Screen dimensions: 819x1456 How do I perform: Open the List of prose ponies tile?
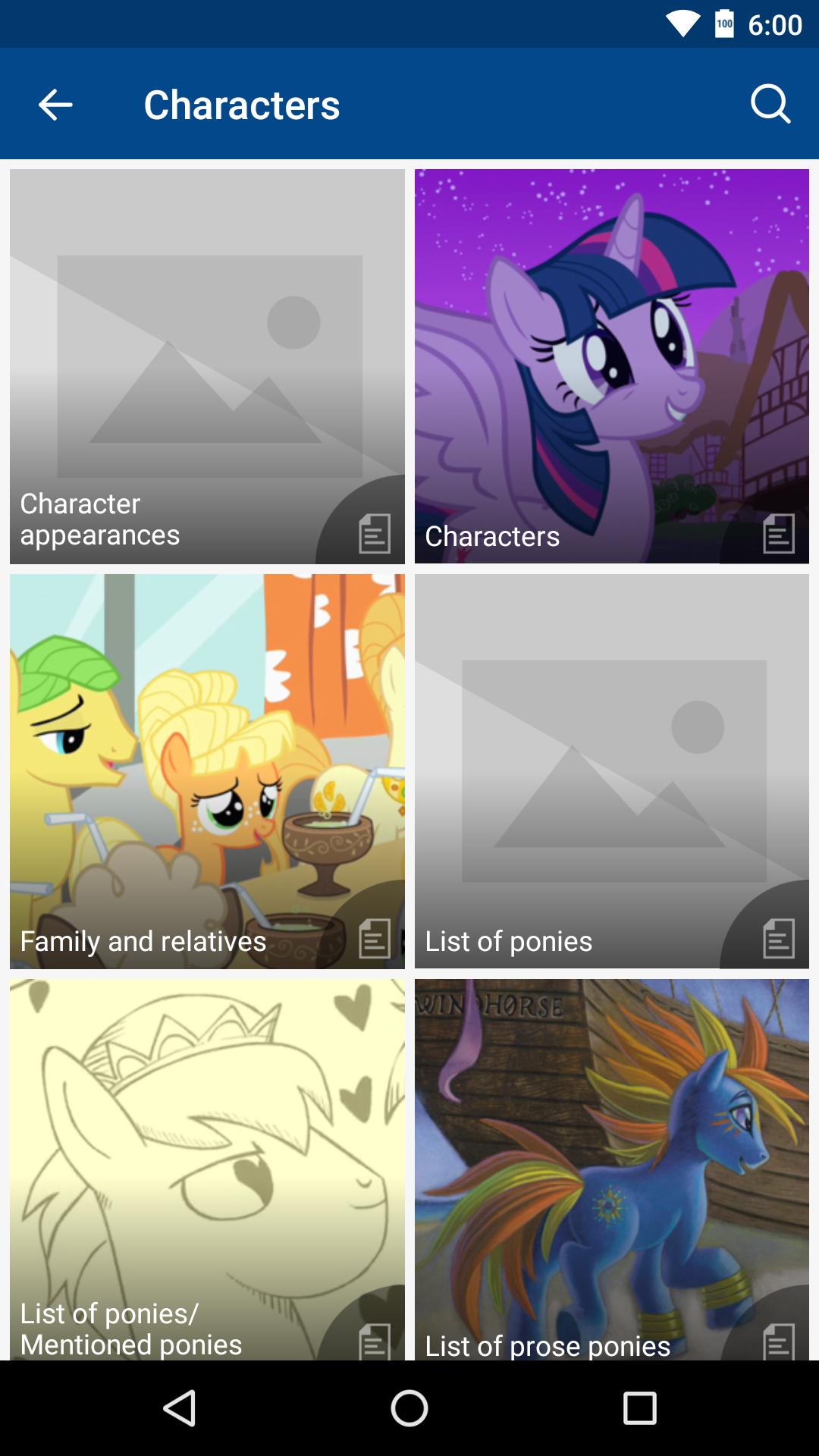[611, 1169]
